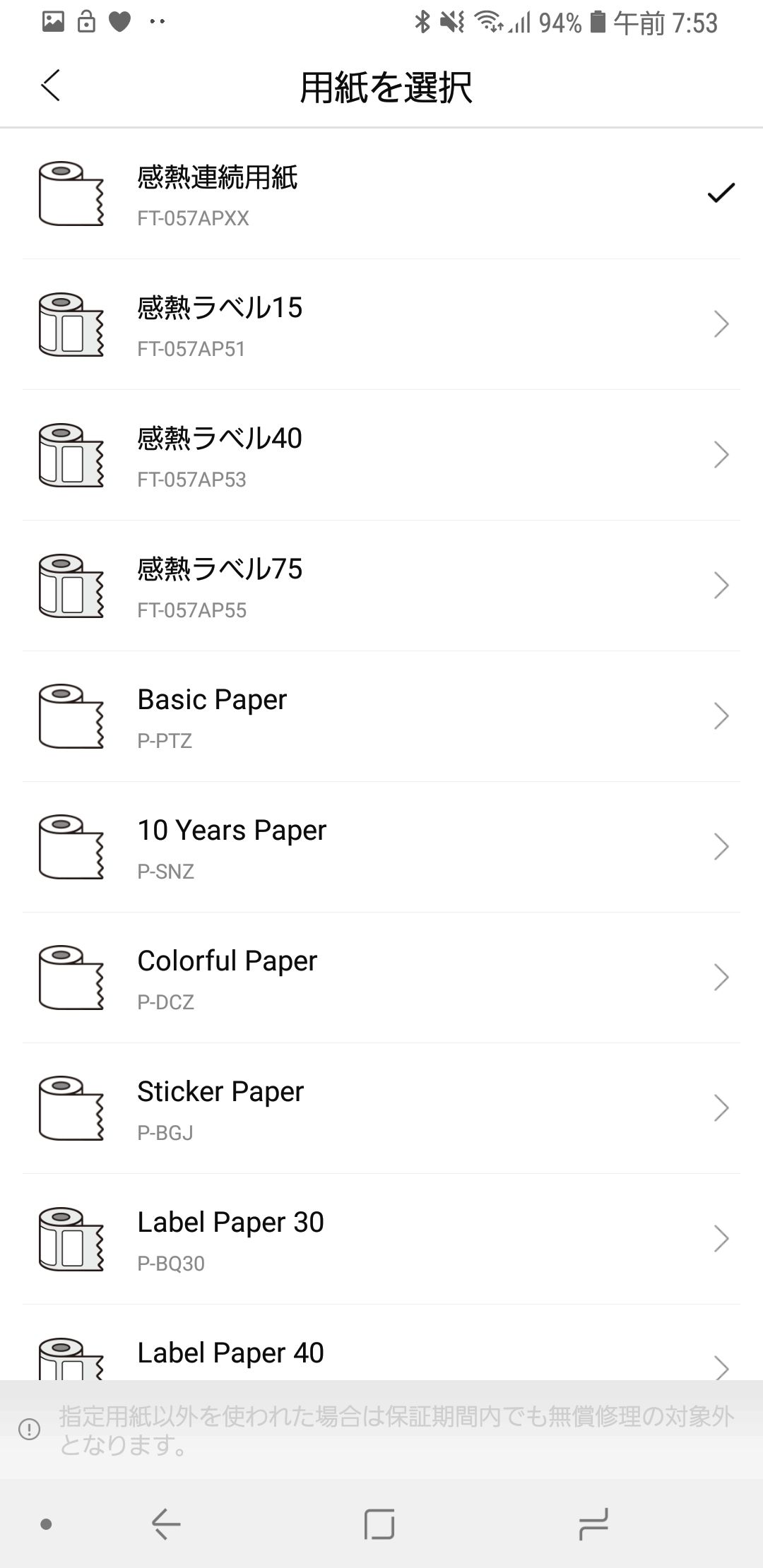Pick Sticker Paper P-BGJ
The width and height of the screenshot is (763, 1568).
(x=381, y=1109)
